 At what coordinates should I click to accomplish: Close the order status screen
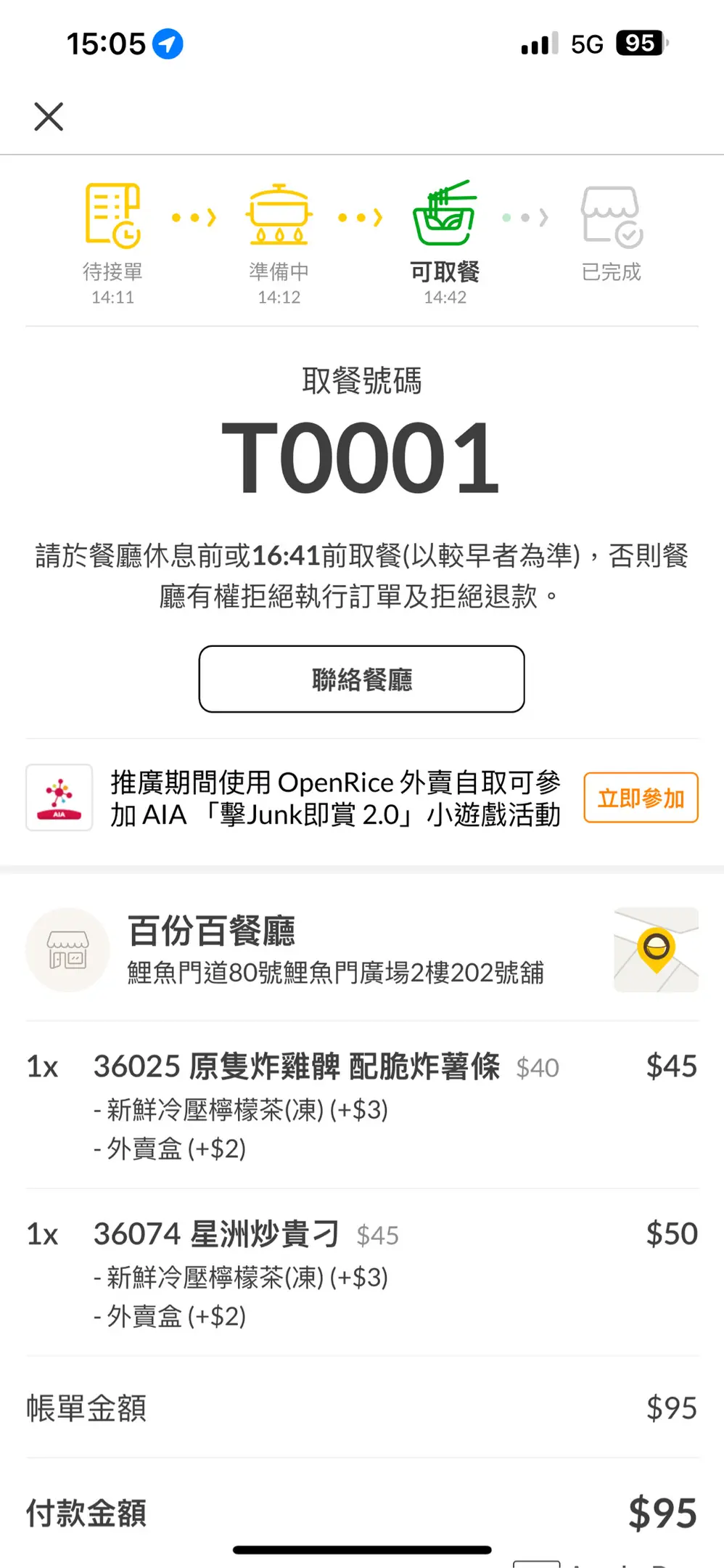pyautogui.click(x=49, y=116)
